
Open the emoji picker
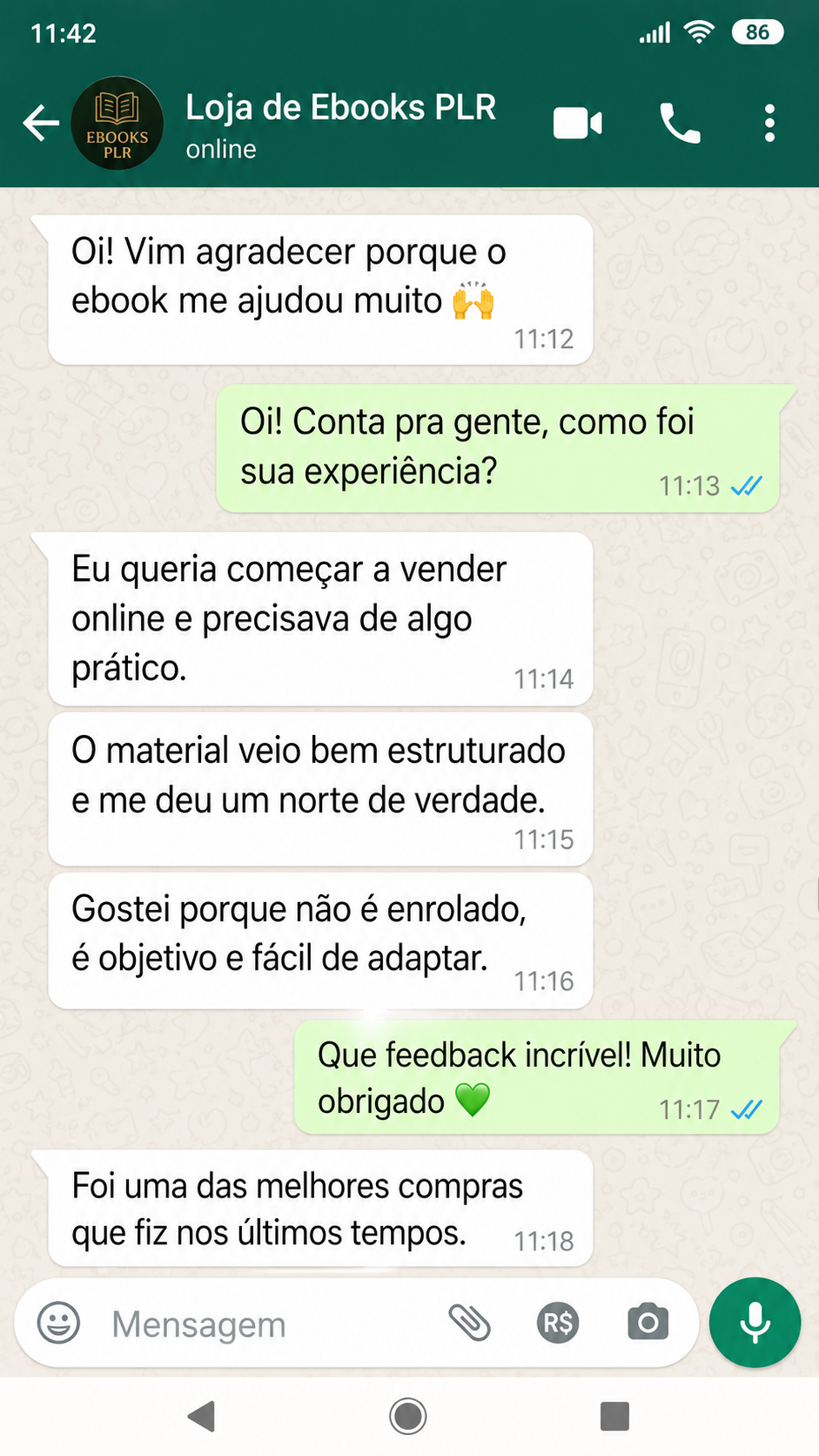pyautogui.click(x=58, y=1324)
